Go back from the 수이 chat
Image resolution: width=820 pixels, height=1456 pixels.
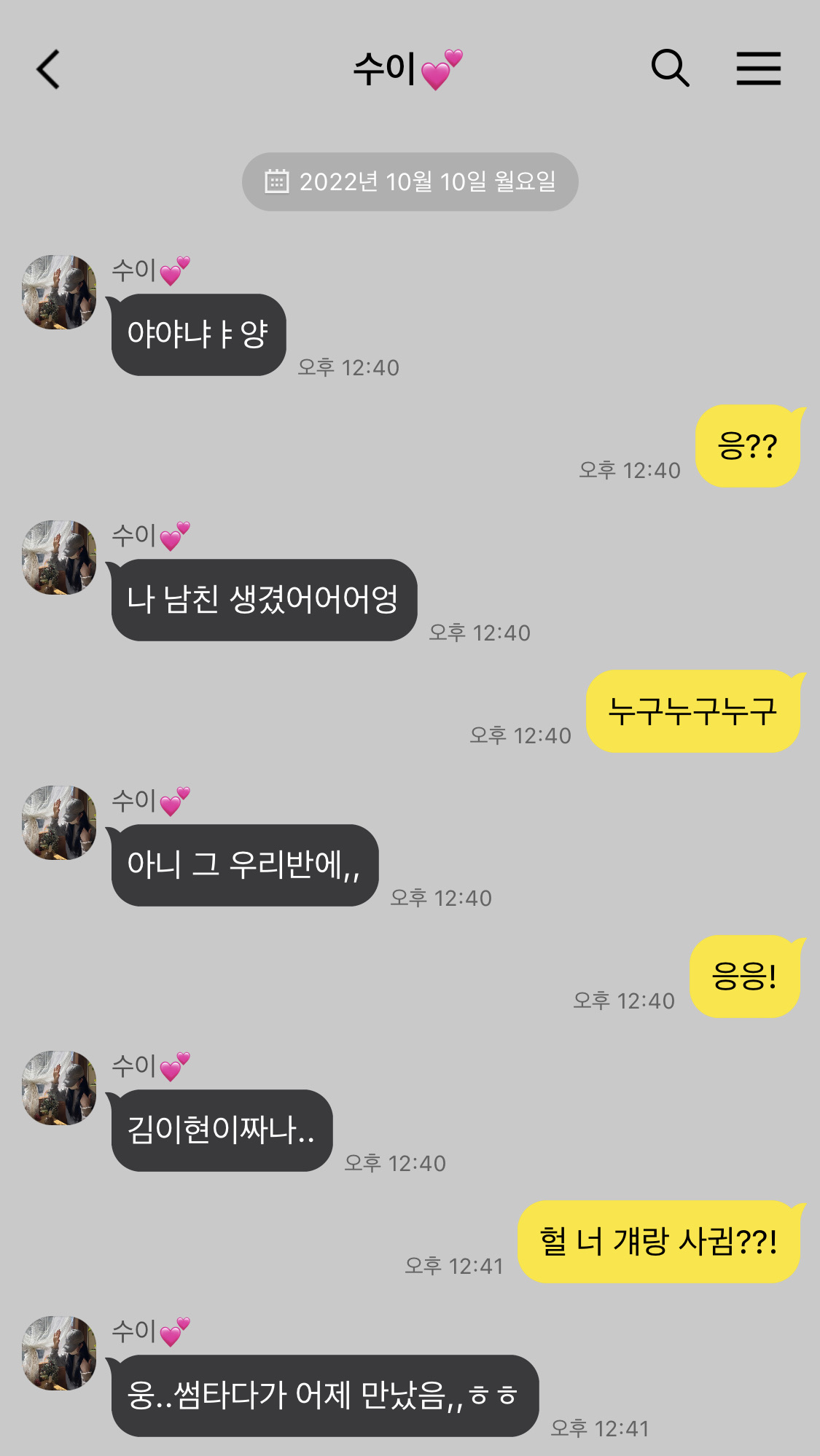(48, 70)
